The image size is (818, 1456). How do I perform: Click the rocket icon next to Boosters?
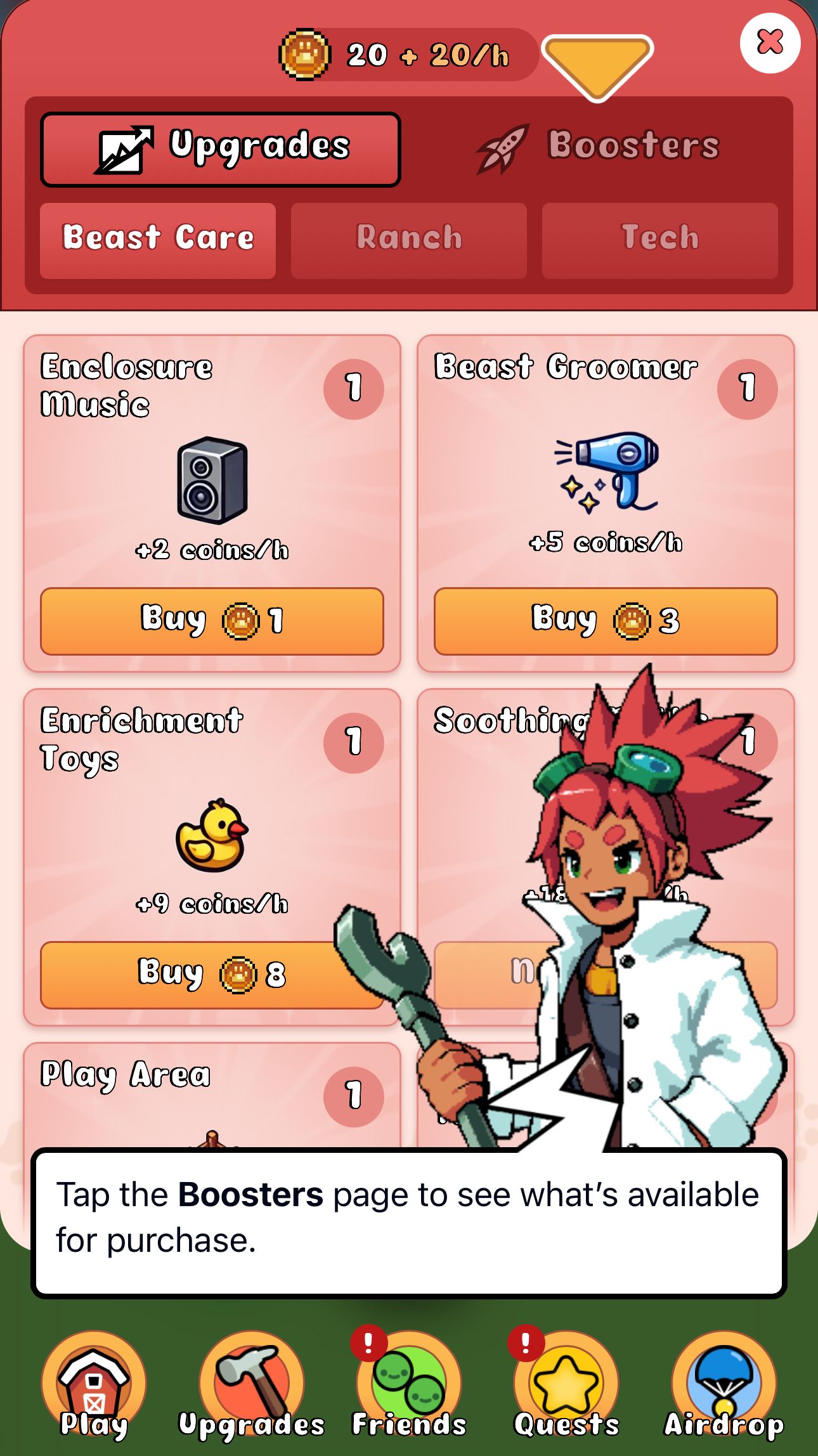point(504,145)
